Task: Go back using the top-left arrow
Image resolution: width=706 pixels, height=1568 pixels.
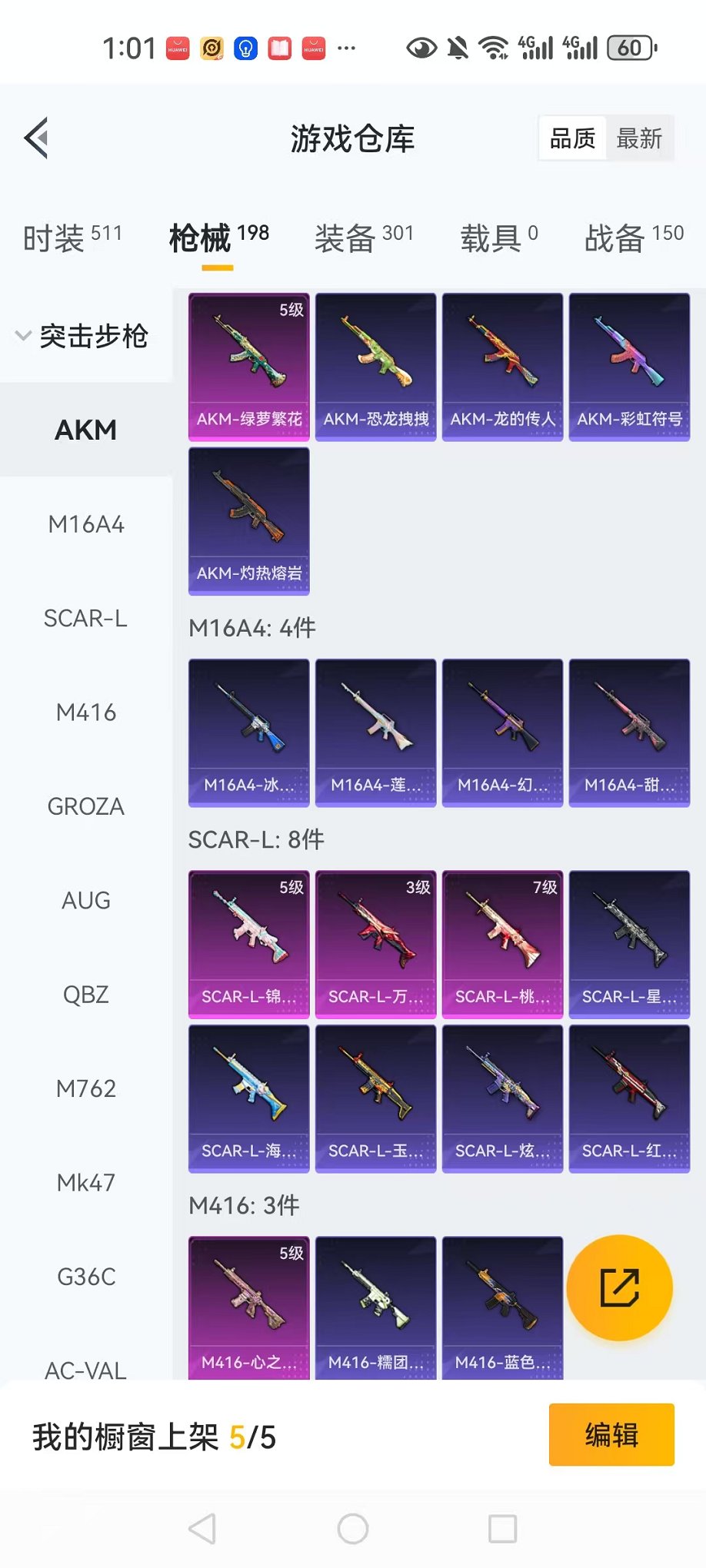Action: (36, 138)
